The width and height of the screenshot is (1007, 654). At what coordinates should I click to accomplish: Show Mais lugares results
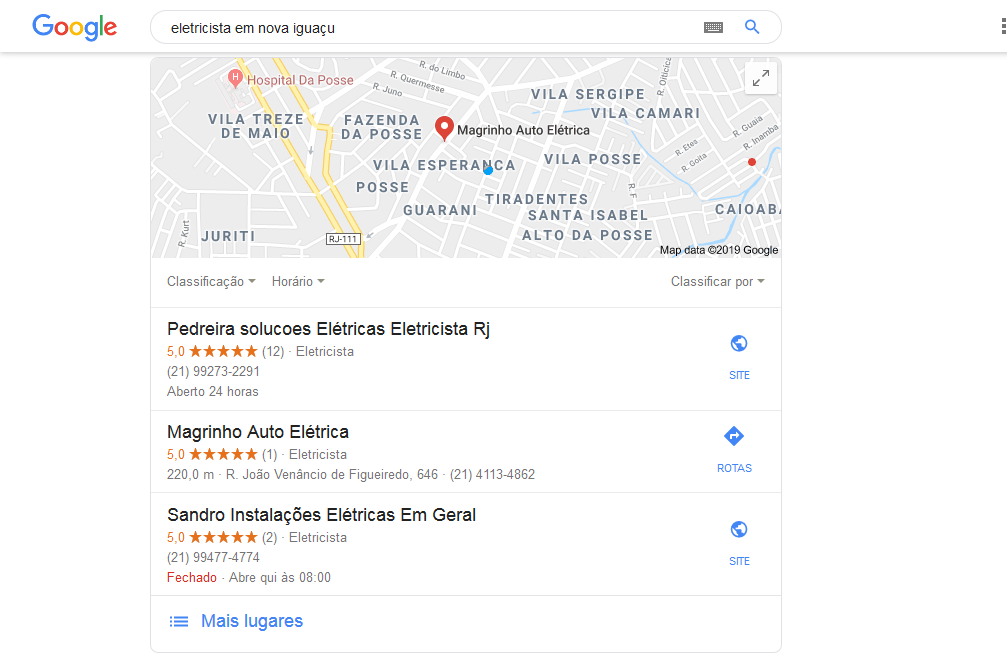[x=251, y=621]
